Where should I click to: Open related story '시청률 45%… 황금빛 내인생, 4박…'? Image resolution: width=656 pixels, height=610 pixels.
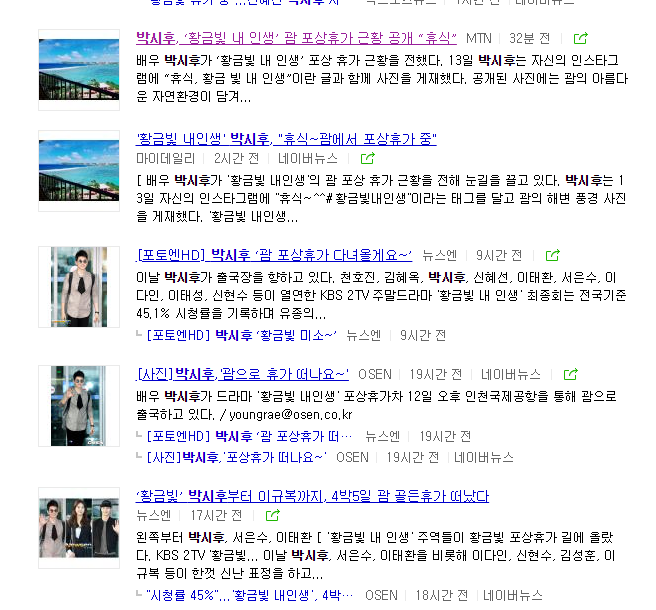click(x=250, y=595)
